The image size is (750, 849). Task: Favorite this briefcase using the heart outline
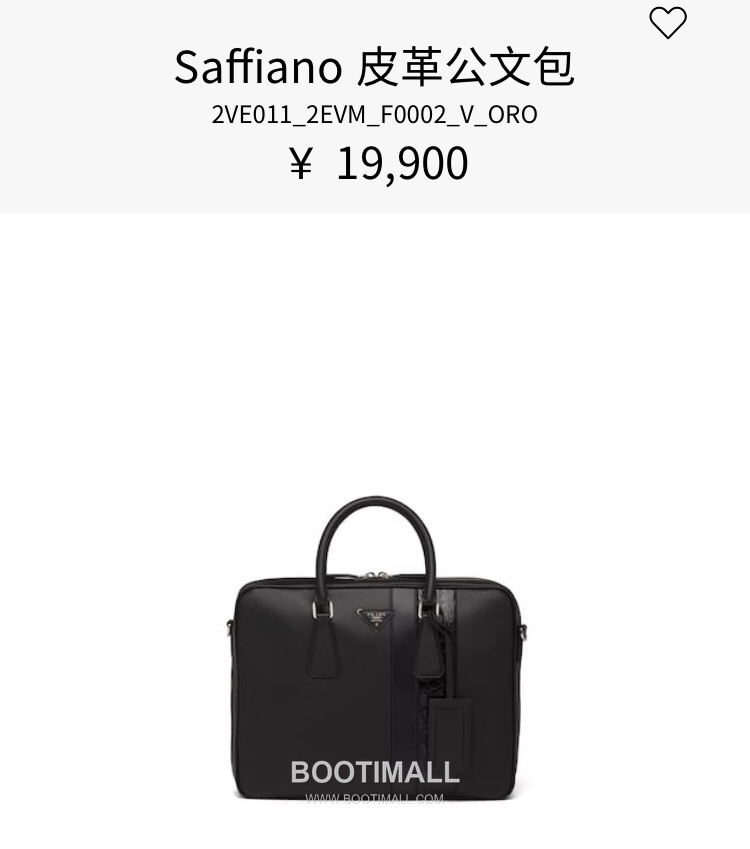668,23
